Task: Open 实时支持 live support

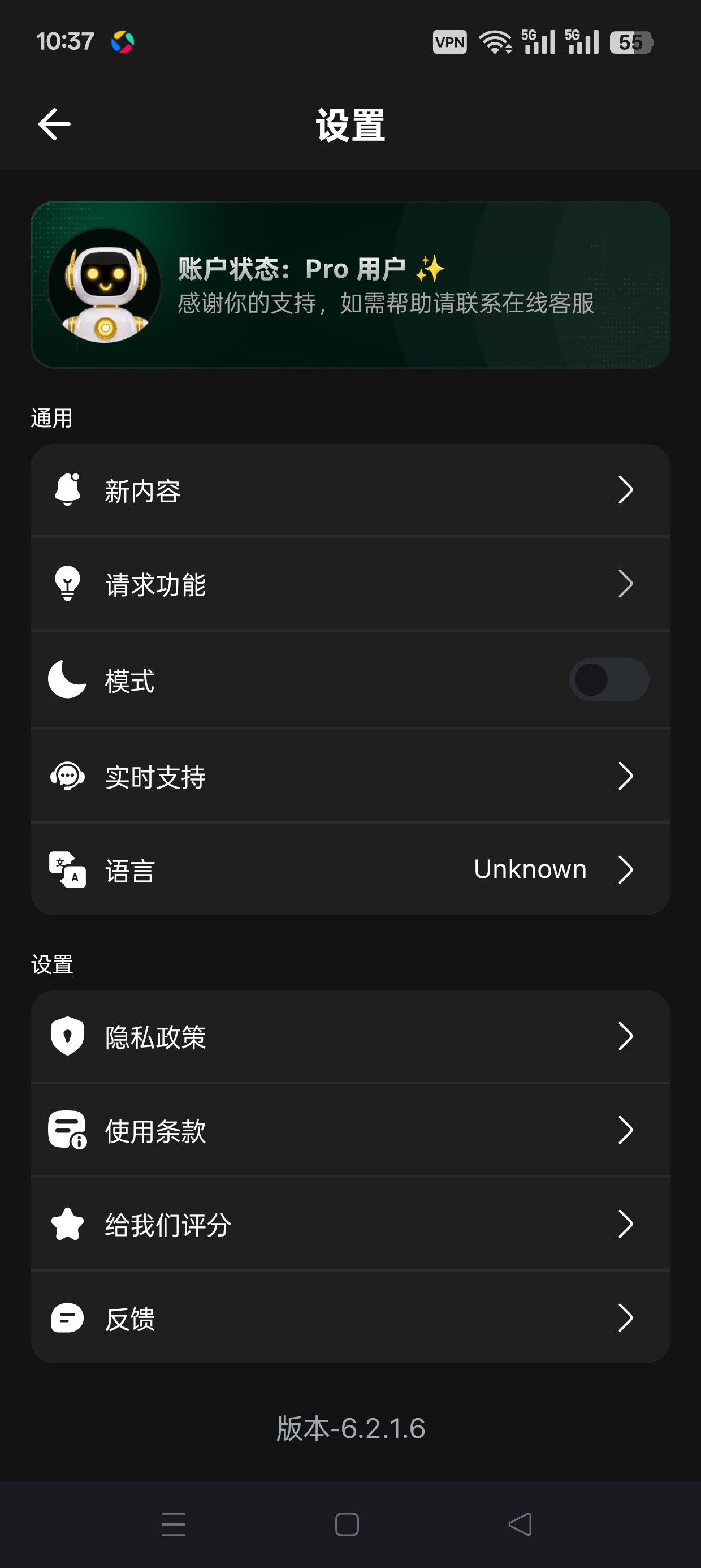Action: pyautogui.click(x=350, y=776)
